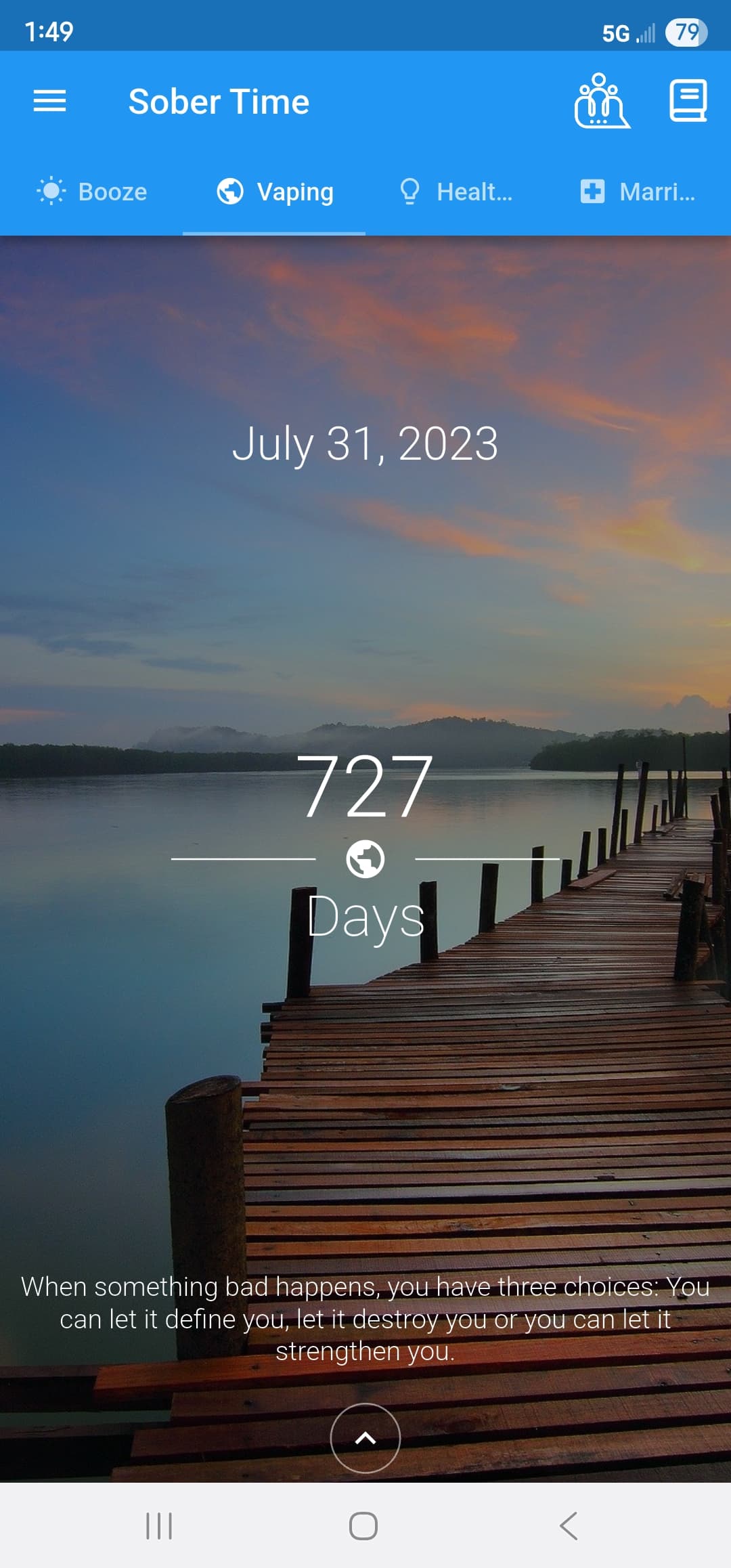This screenshot has height=1568, width=731.
Task: Switch to the Healt... tab
Action: (x=457, y=192)
